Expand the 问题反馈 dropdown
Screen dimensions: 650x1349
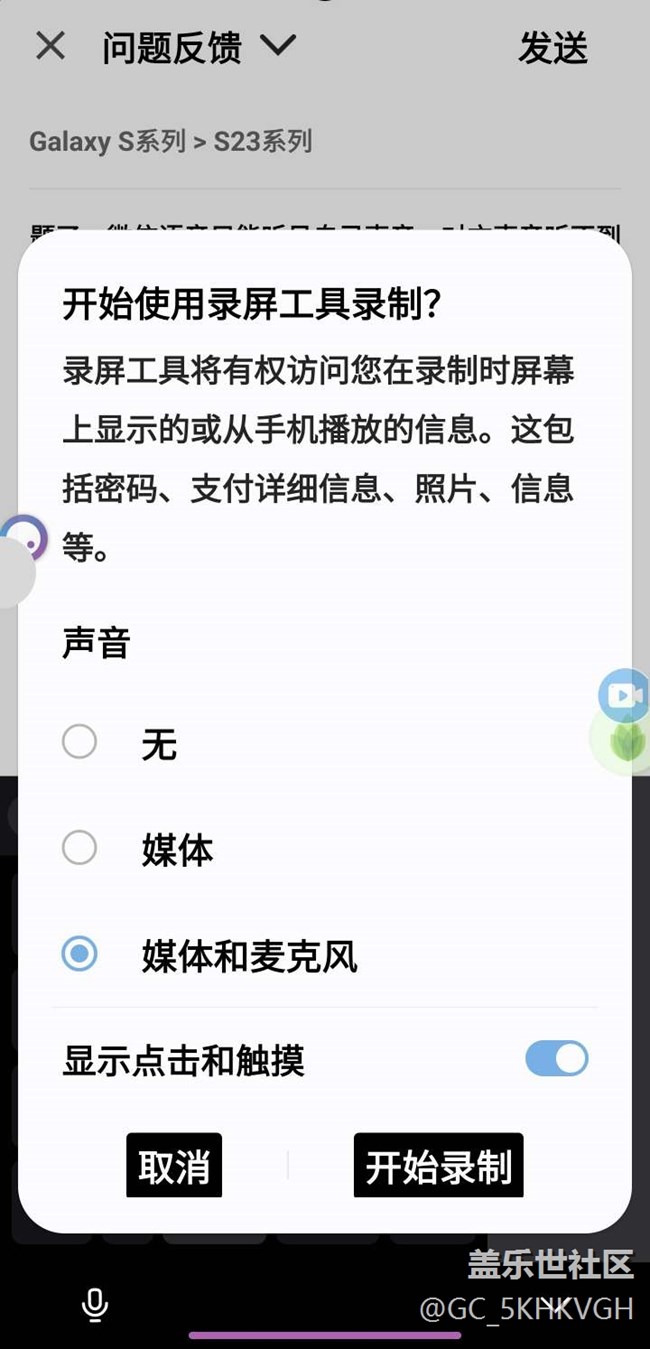pos(277,46)
